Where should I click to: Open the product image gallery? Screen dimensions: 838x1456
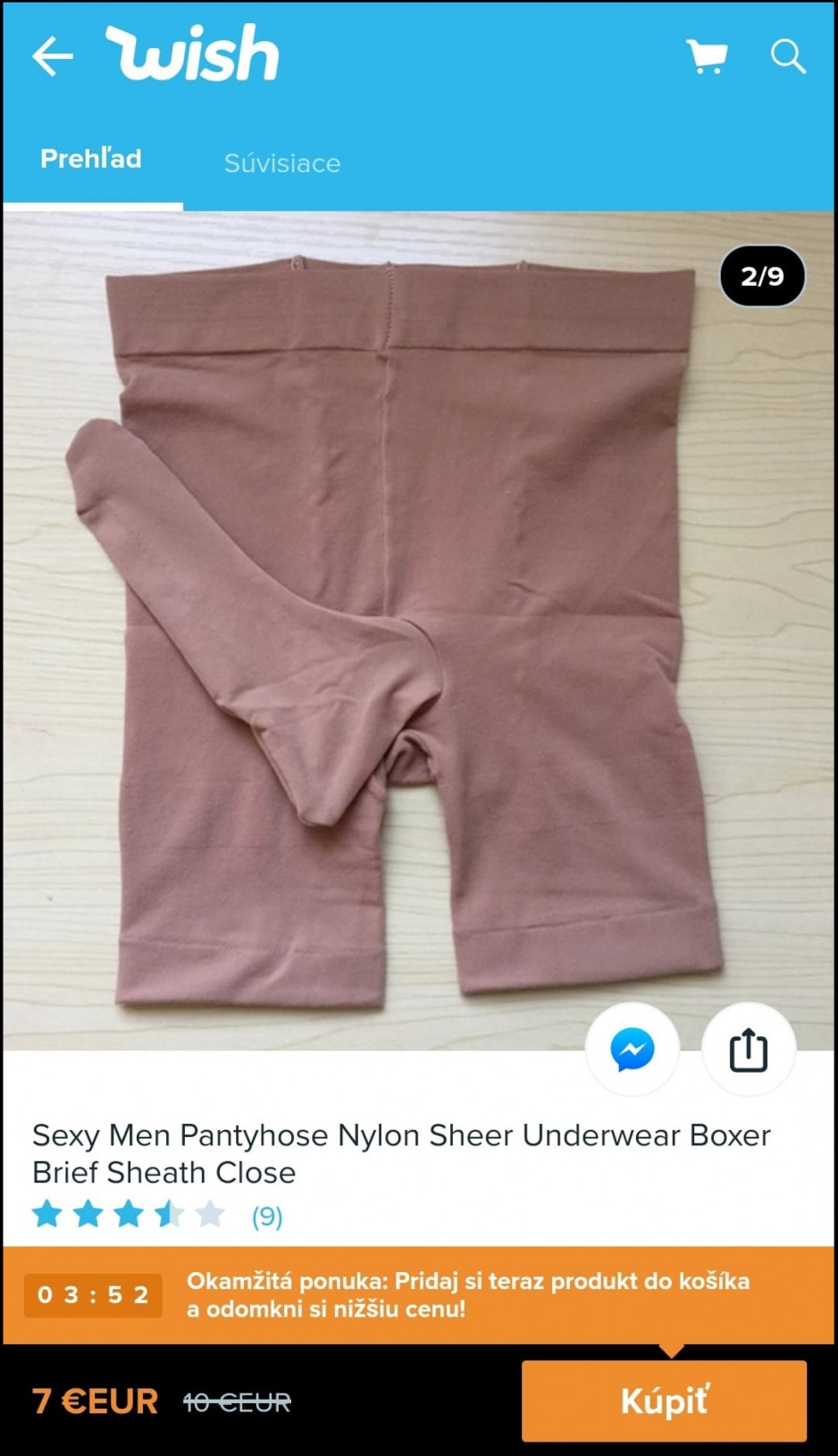[x=418, y=625]
